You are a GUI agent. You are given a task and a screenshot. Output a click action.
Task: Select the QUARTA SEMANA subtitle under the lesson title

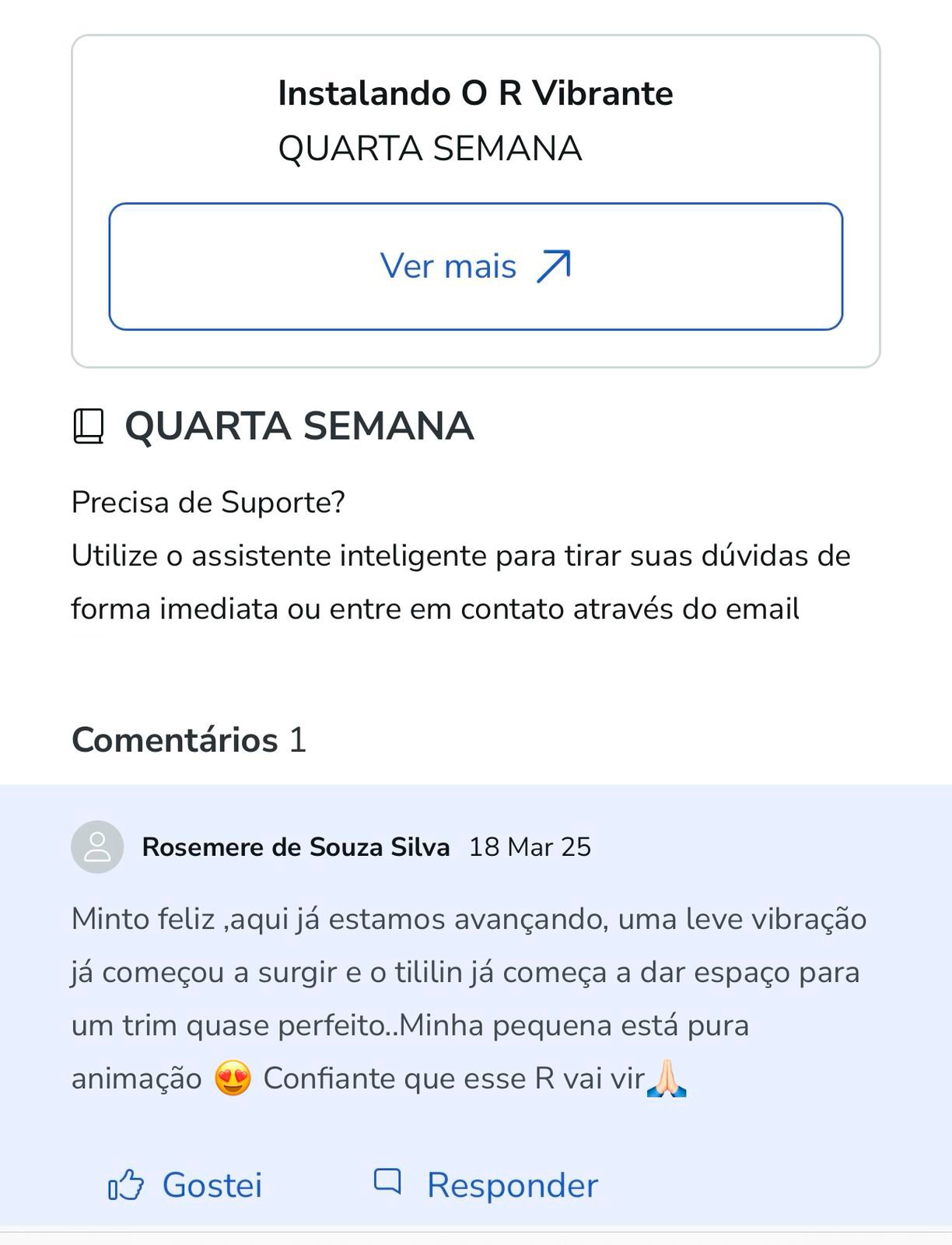tap(432, 146)
